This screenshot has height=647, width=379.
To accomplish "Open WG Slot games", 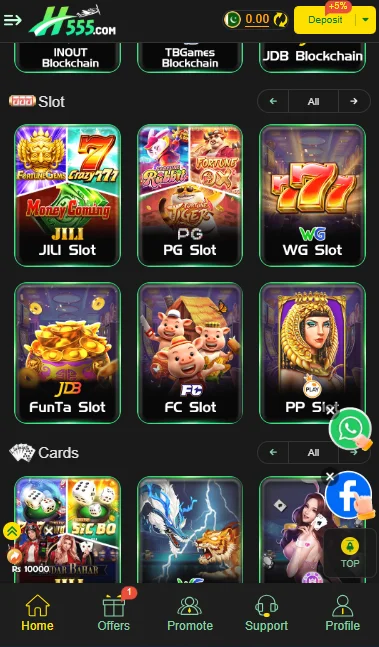I will [x=312, y=196].
